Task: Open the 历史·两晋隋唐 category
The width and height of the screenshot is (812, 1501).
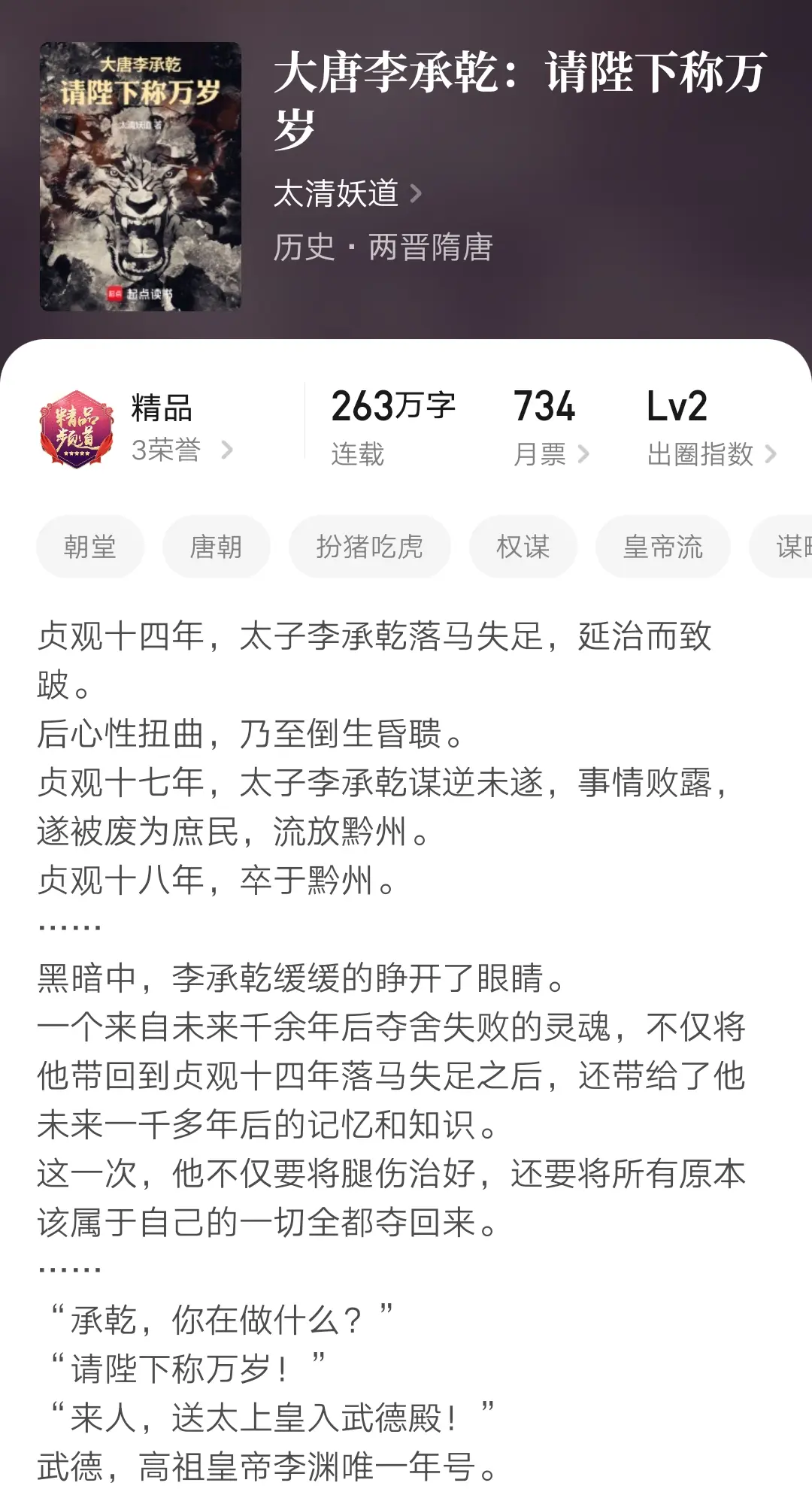Action: [383, 247]
